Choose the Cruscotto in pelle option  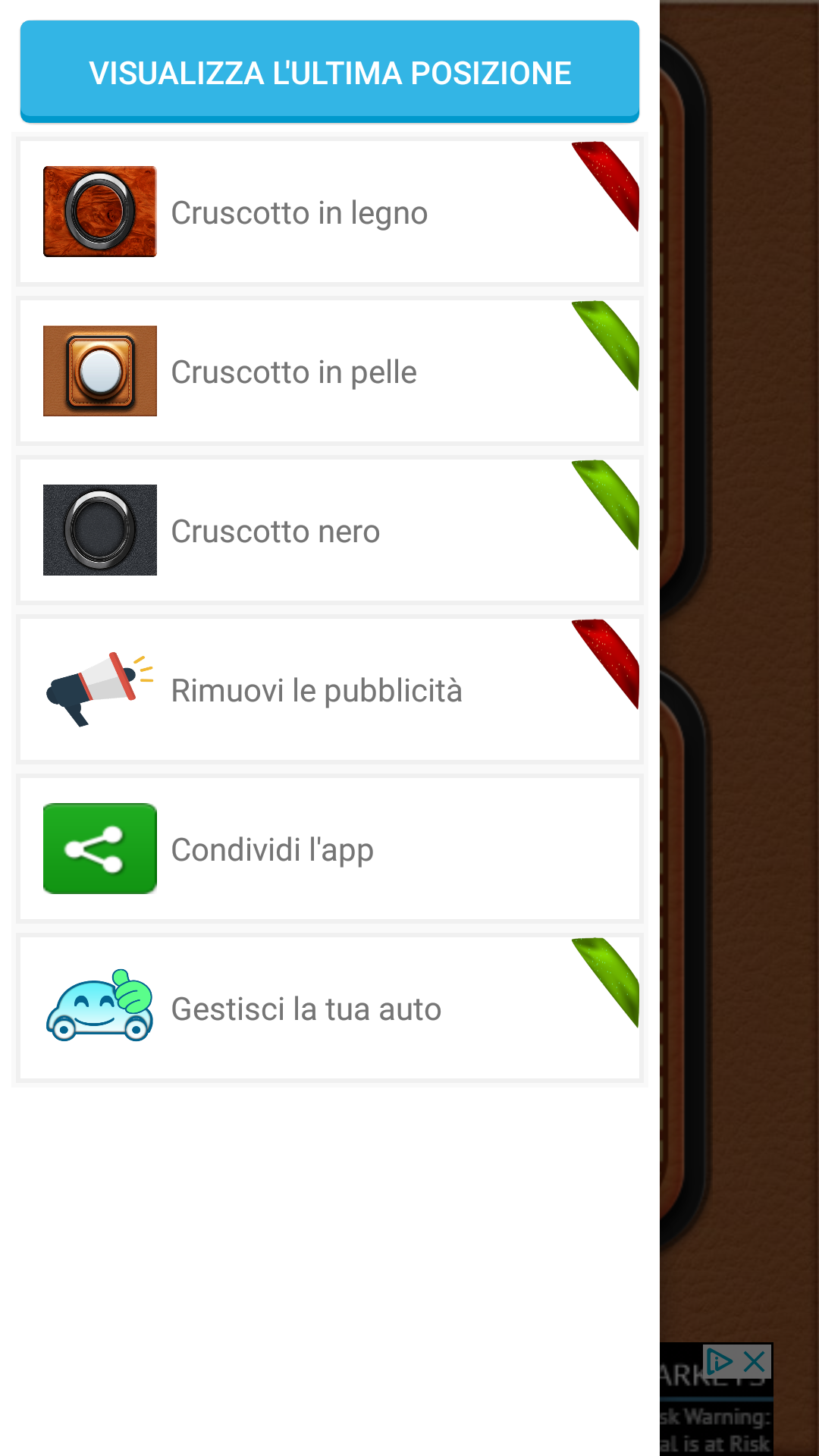(x=330, y=371)
